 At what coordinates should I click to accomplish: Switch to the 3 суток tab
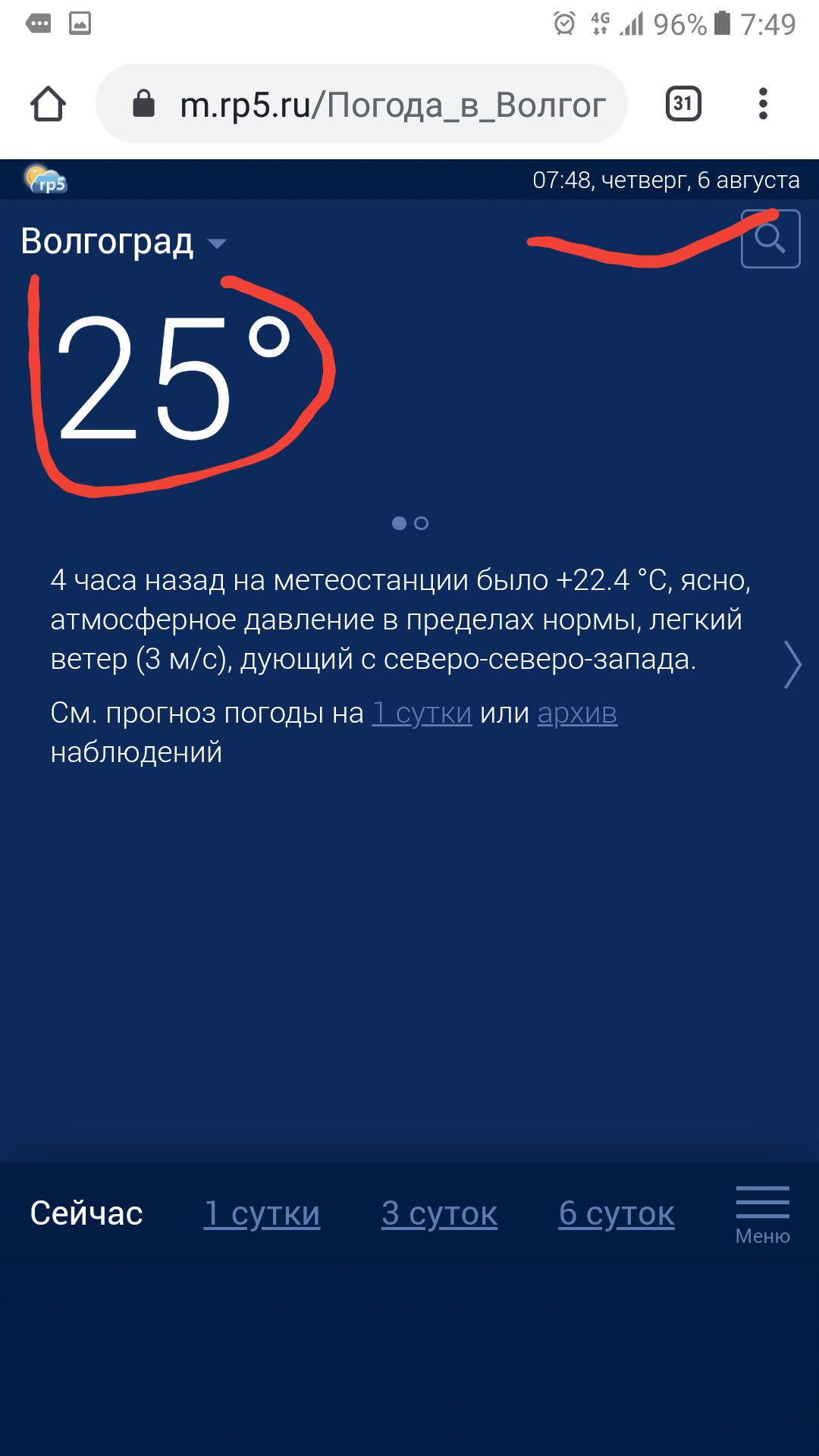tap(439, 1213)
